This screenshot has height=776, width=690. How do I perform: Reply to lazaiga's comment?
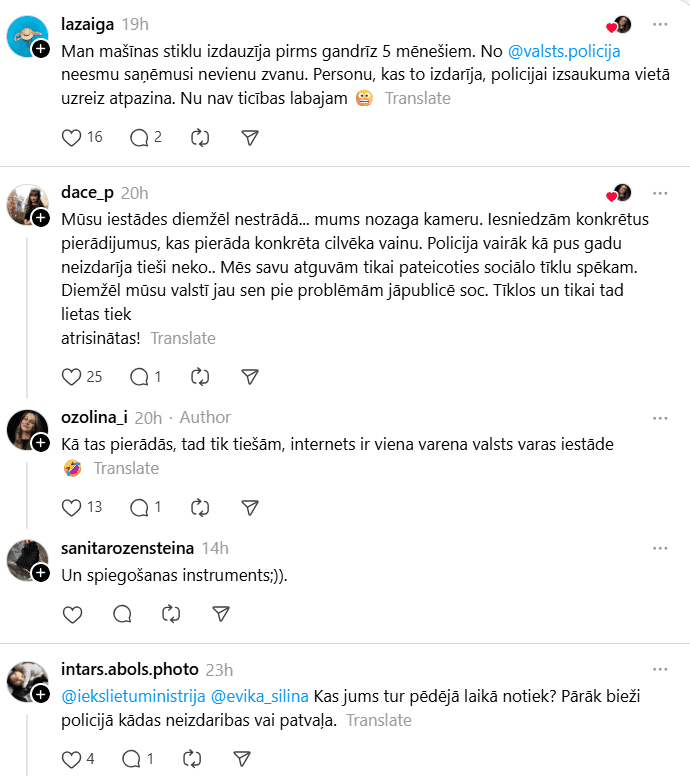pos(139,137)
